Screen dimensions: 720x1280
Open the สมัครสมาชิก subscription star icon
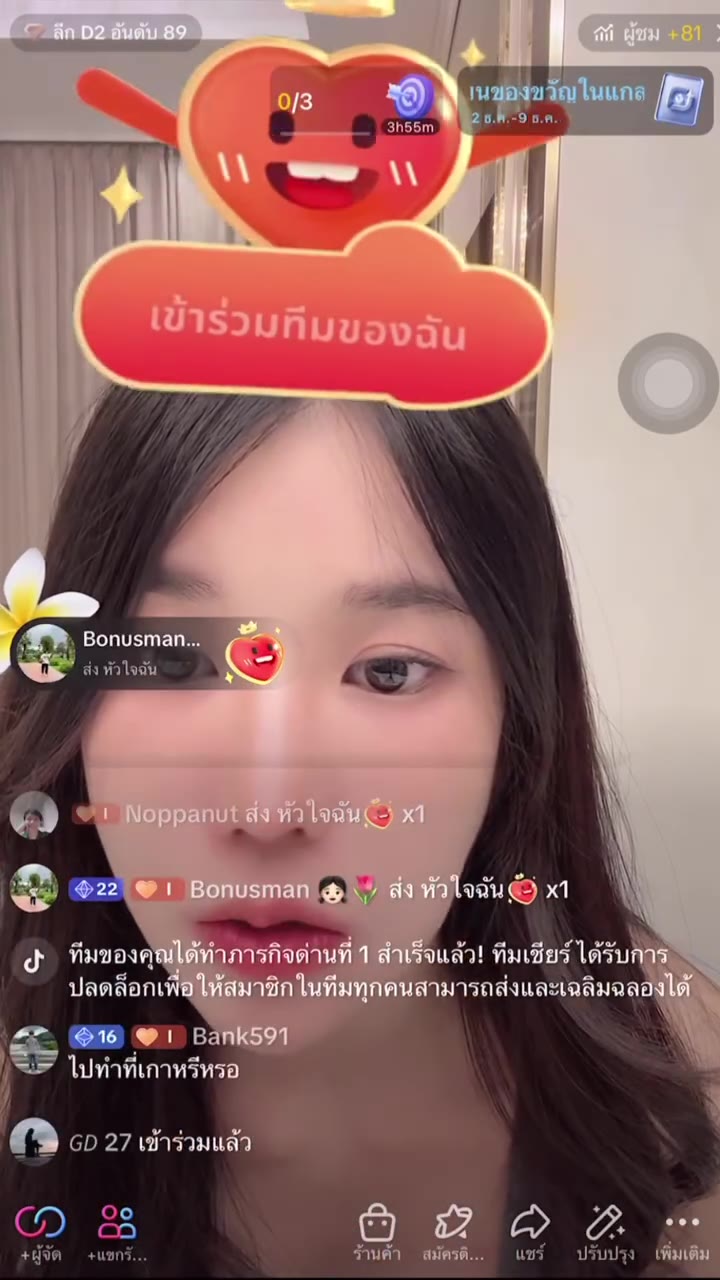(453, 1232)
